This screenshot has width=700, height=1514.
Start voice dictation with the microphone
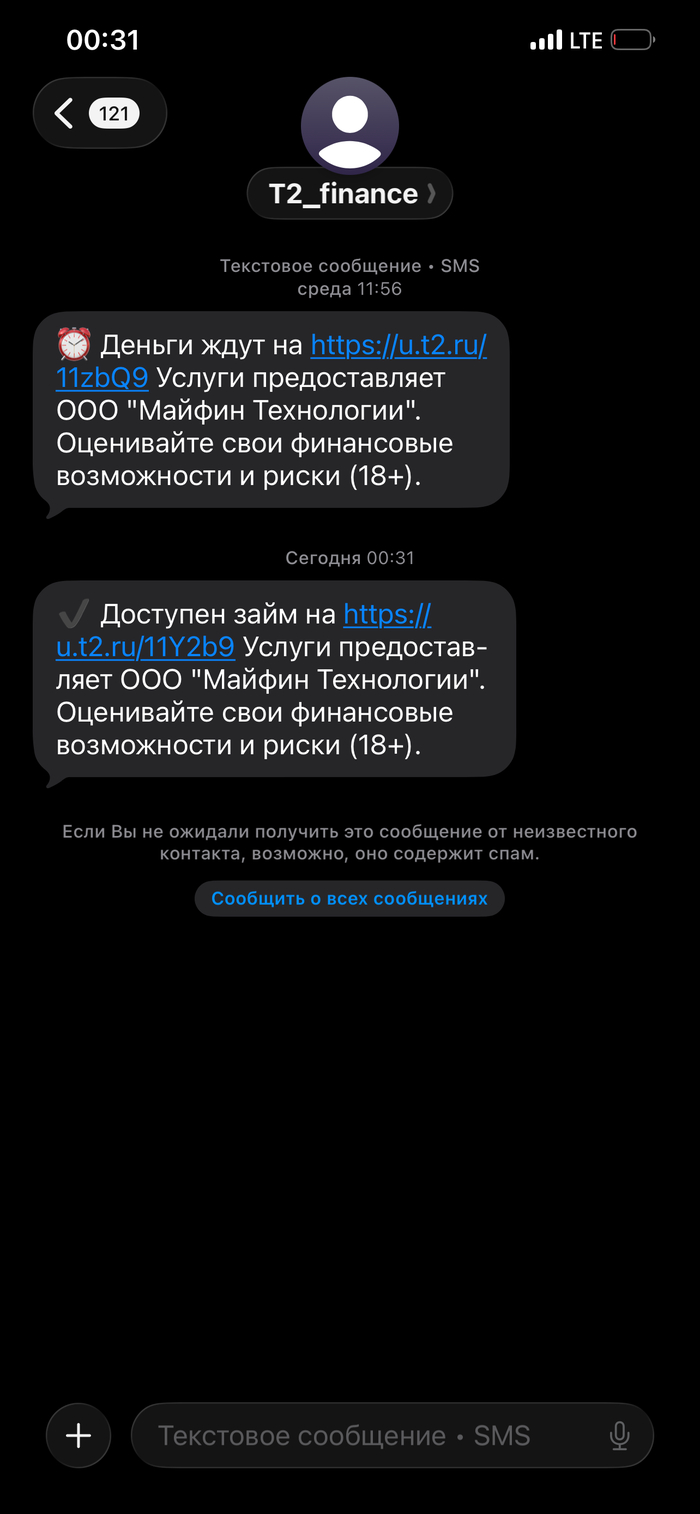tap(619, 1436)
